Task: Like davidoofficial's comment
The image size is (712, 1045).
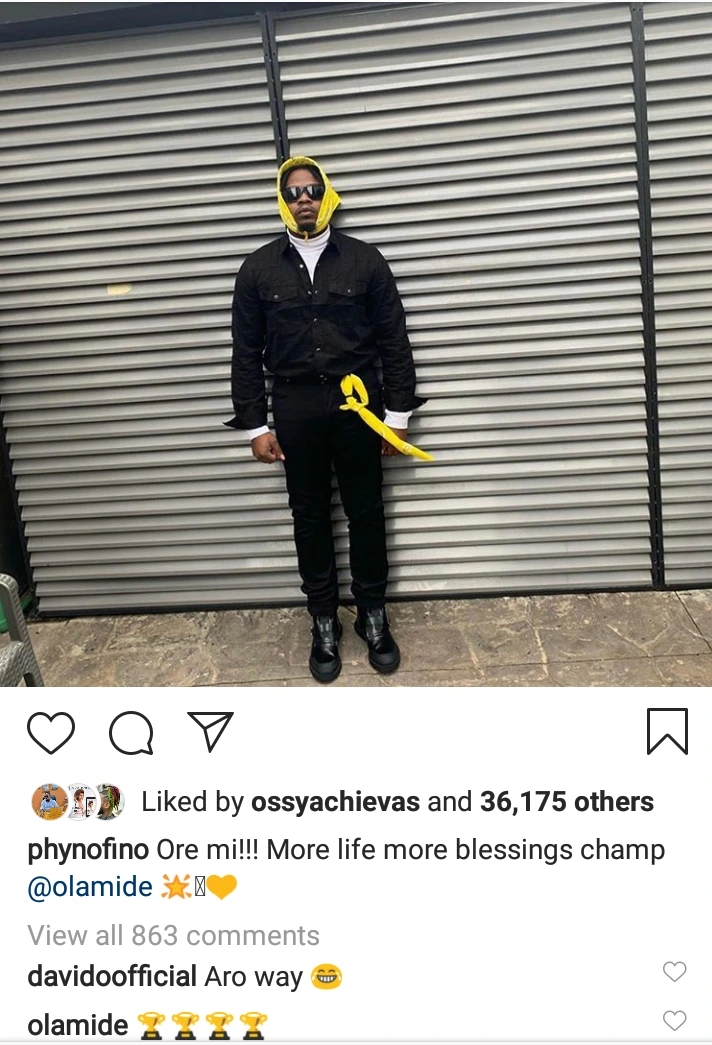Action: [675, 972]
